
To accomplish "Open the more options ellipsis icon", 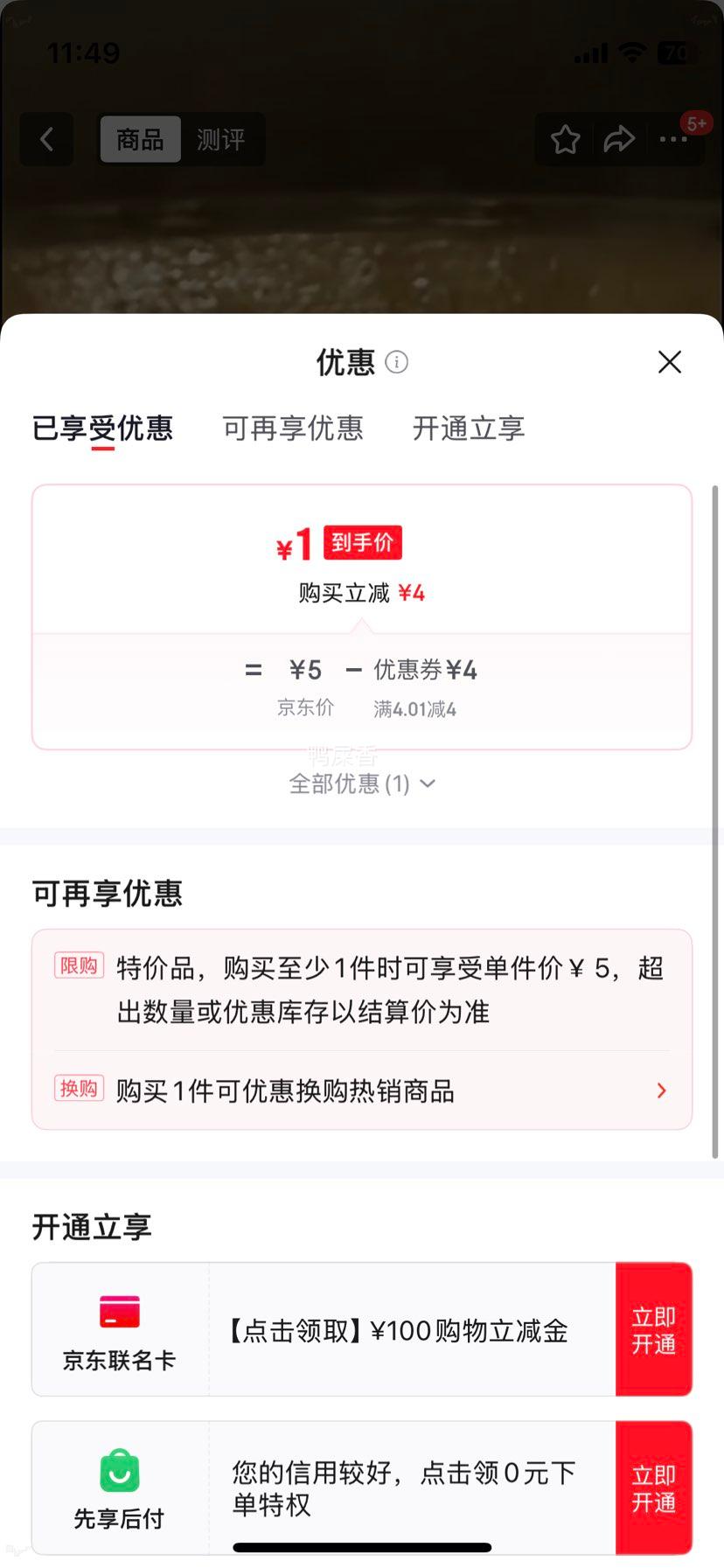I will coord(673,139).
